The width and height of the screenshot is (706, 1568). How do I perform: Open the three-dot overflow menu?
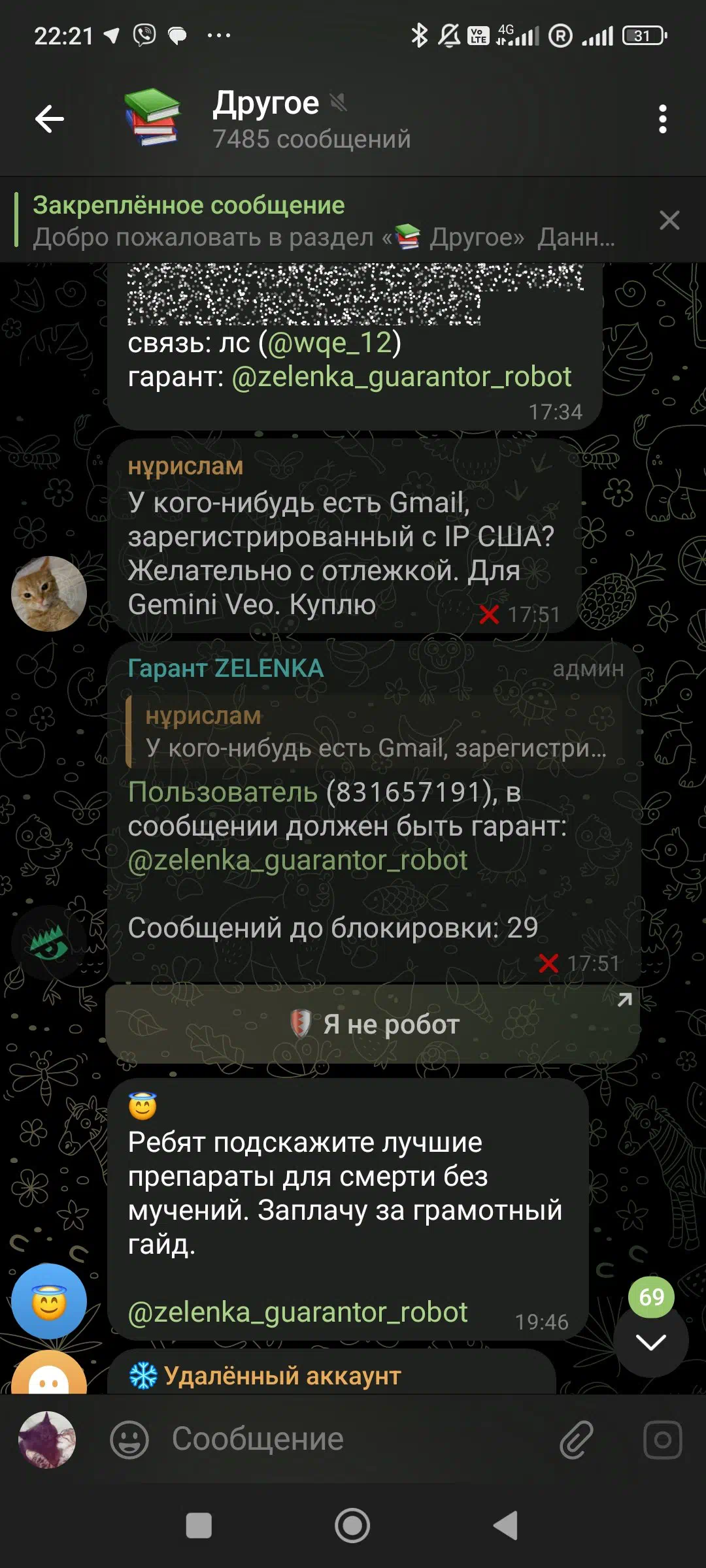[663, 119]
